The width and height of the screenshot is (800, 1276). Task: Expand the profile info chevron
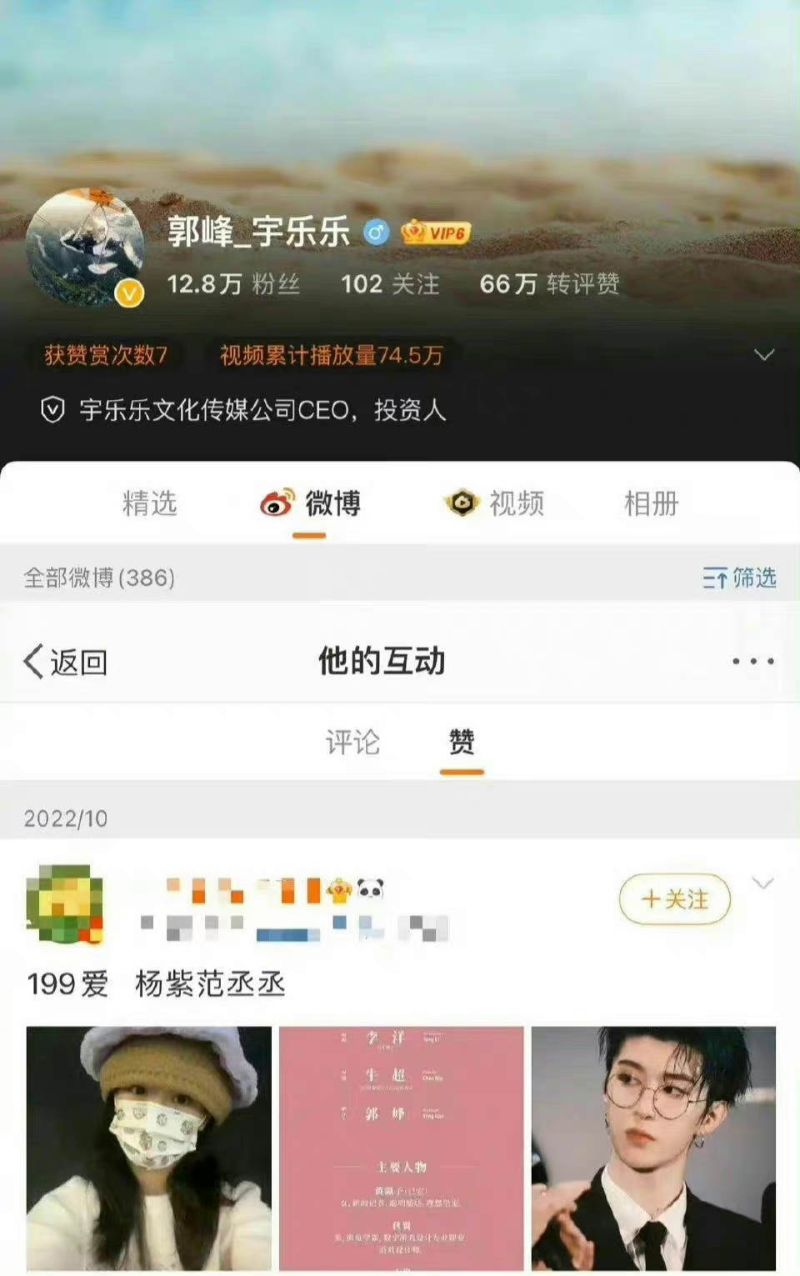[x=764, y=355]
